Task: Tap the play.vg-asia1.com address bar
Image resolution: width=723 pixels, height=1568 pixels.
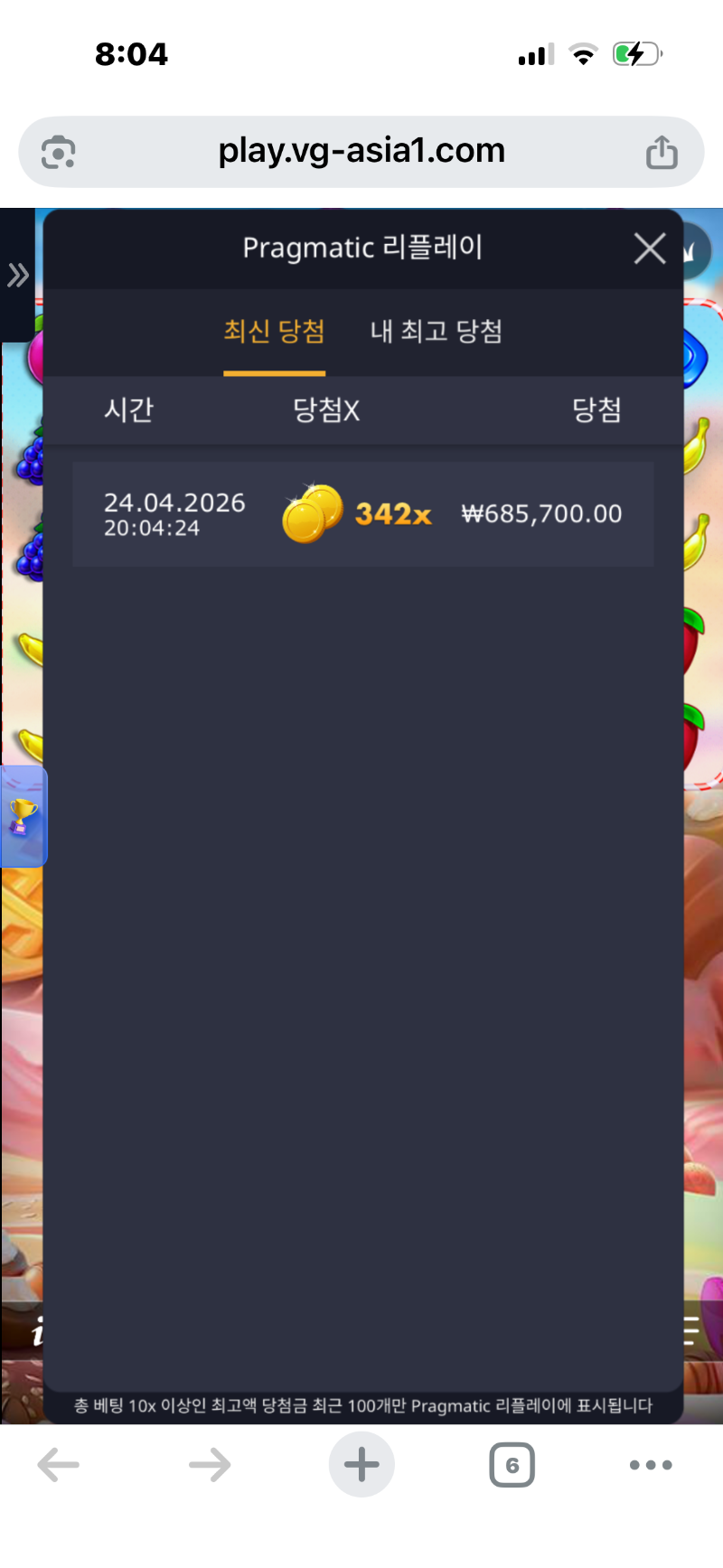Action: (361, 151)
